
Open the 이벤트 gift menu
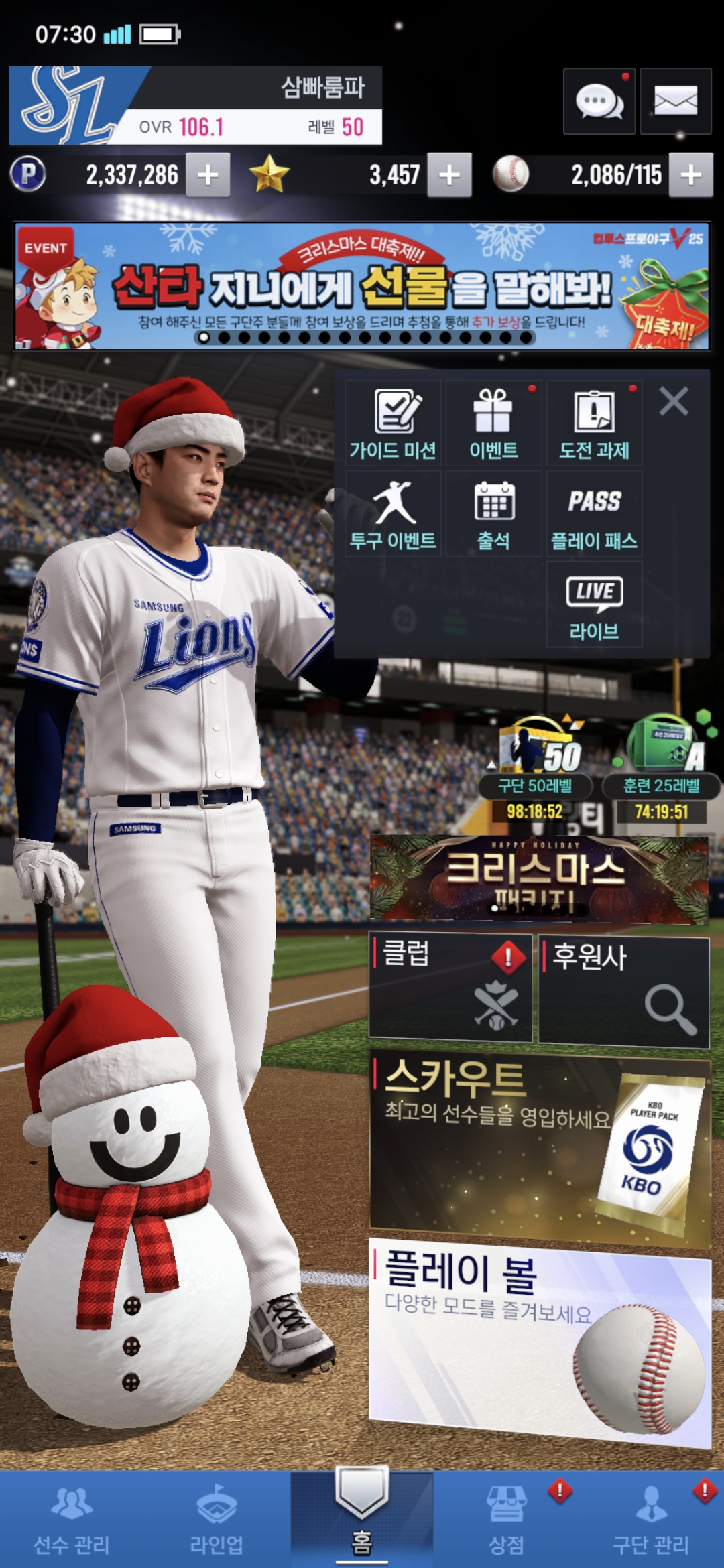click(x=493, y=423)
